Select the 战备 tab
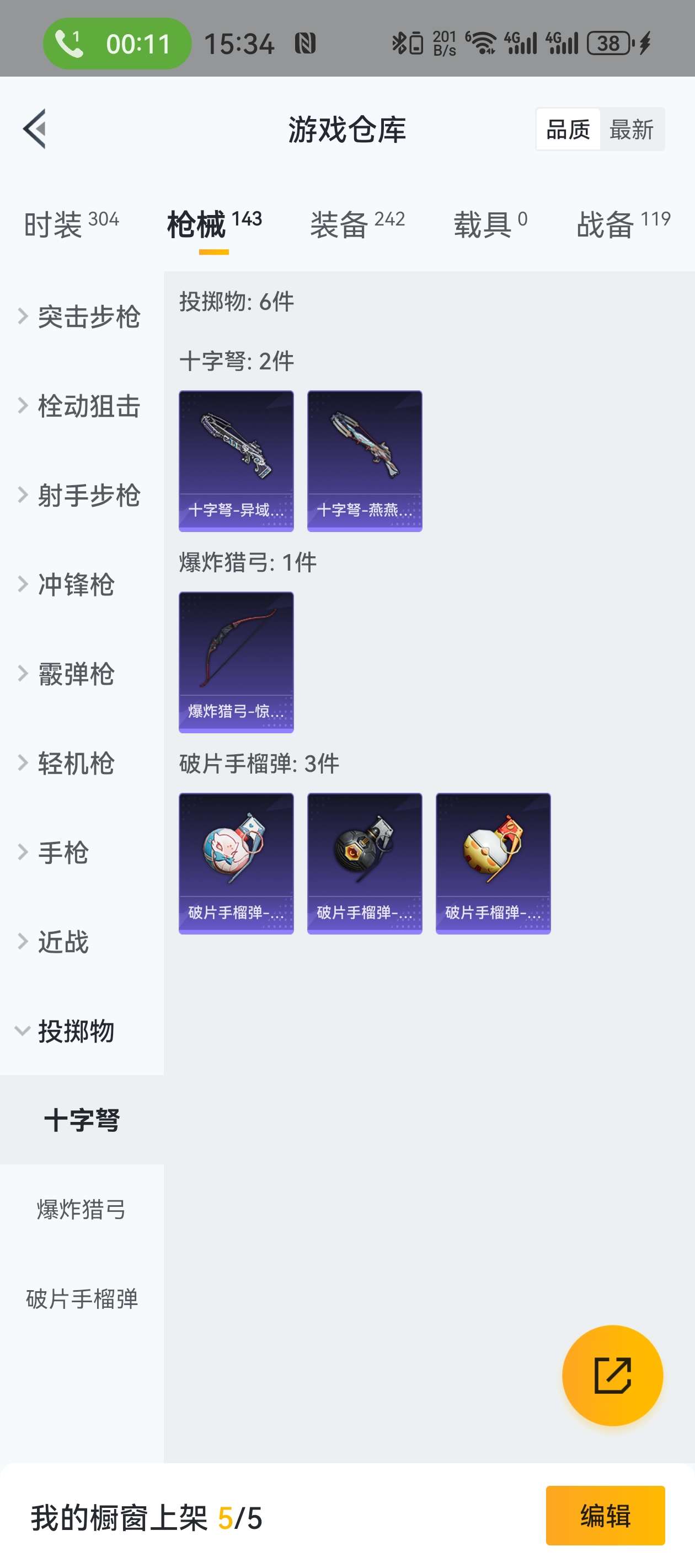 [x=623, y=224]
